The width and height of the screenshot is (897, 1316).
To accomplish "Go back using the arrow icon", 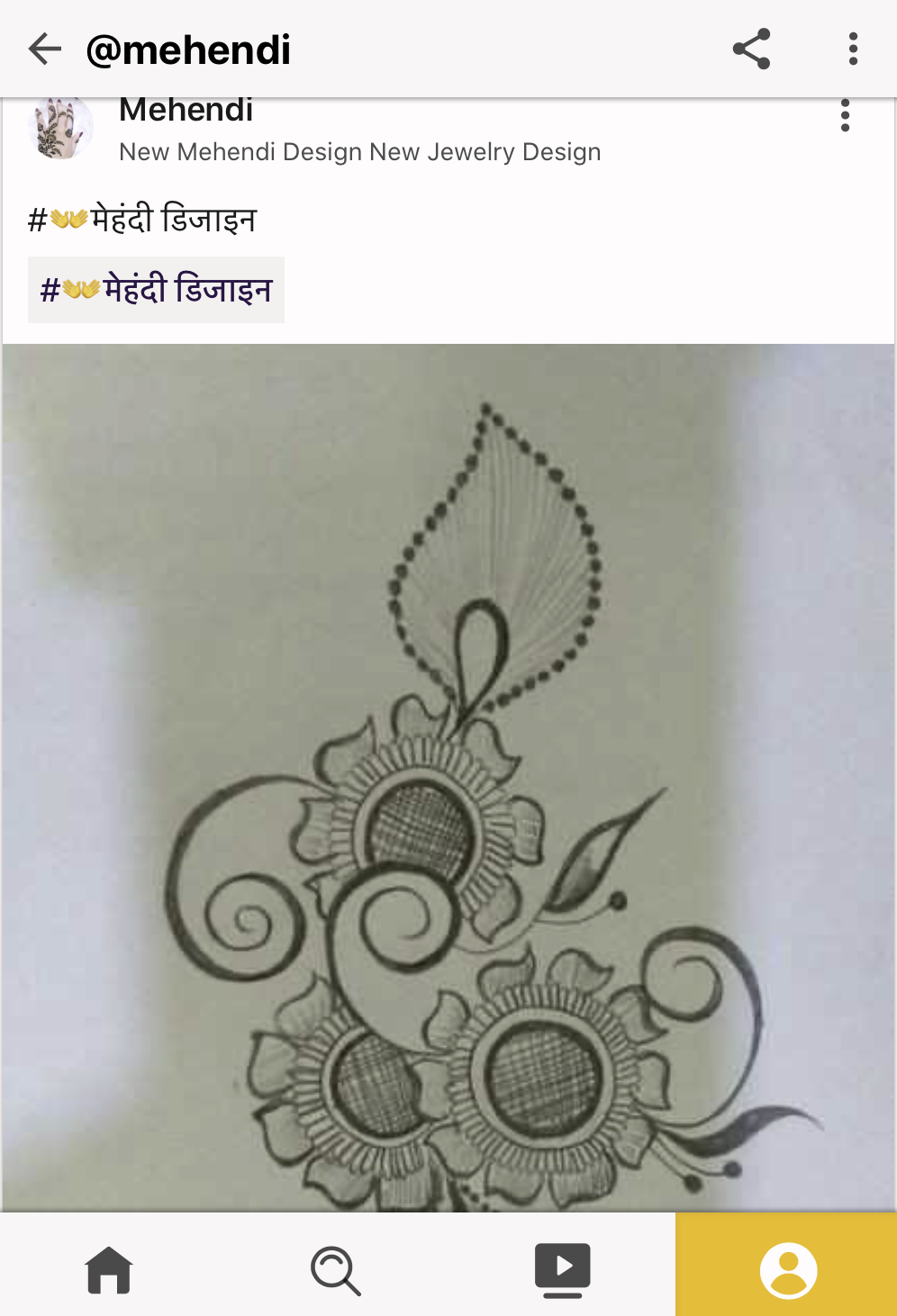I will (x=44, y=49).
